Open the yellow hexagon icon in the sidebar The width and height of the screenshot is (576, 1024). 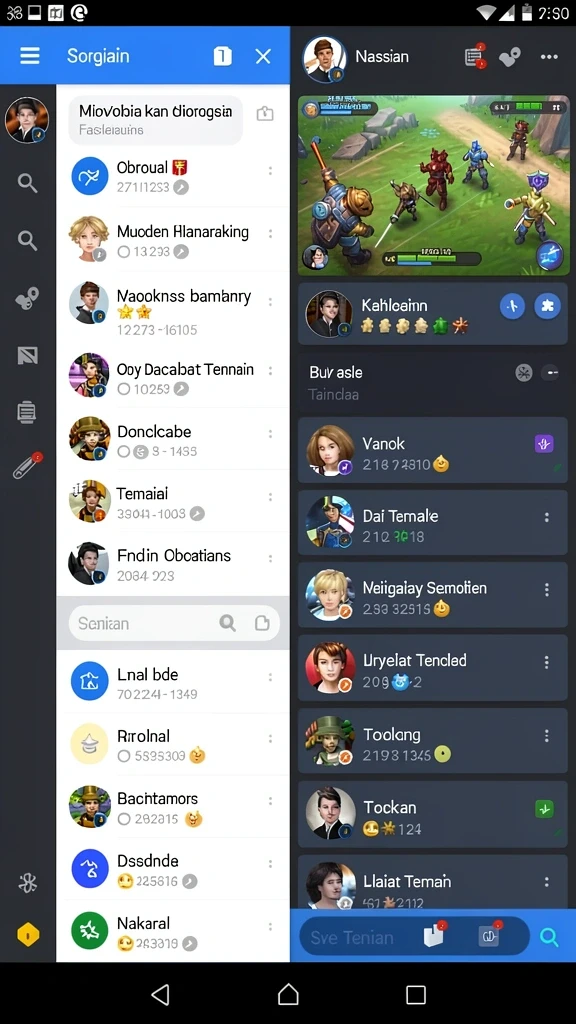[x=28, y=935]
